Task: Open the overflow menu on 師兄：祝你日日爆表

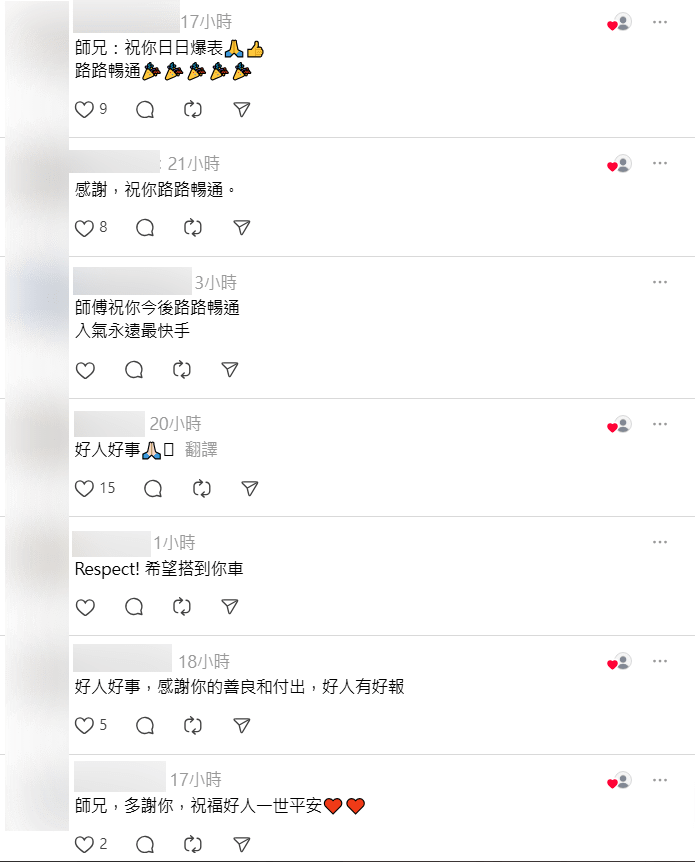Action: [x=660, y=21]
